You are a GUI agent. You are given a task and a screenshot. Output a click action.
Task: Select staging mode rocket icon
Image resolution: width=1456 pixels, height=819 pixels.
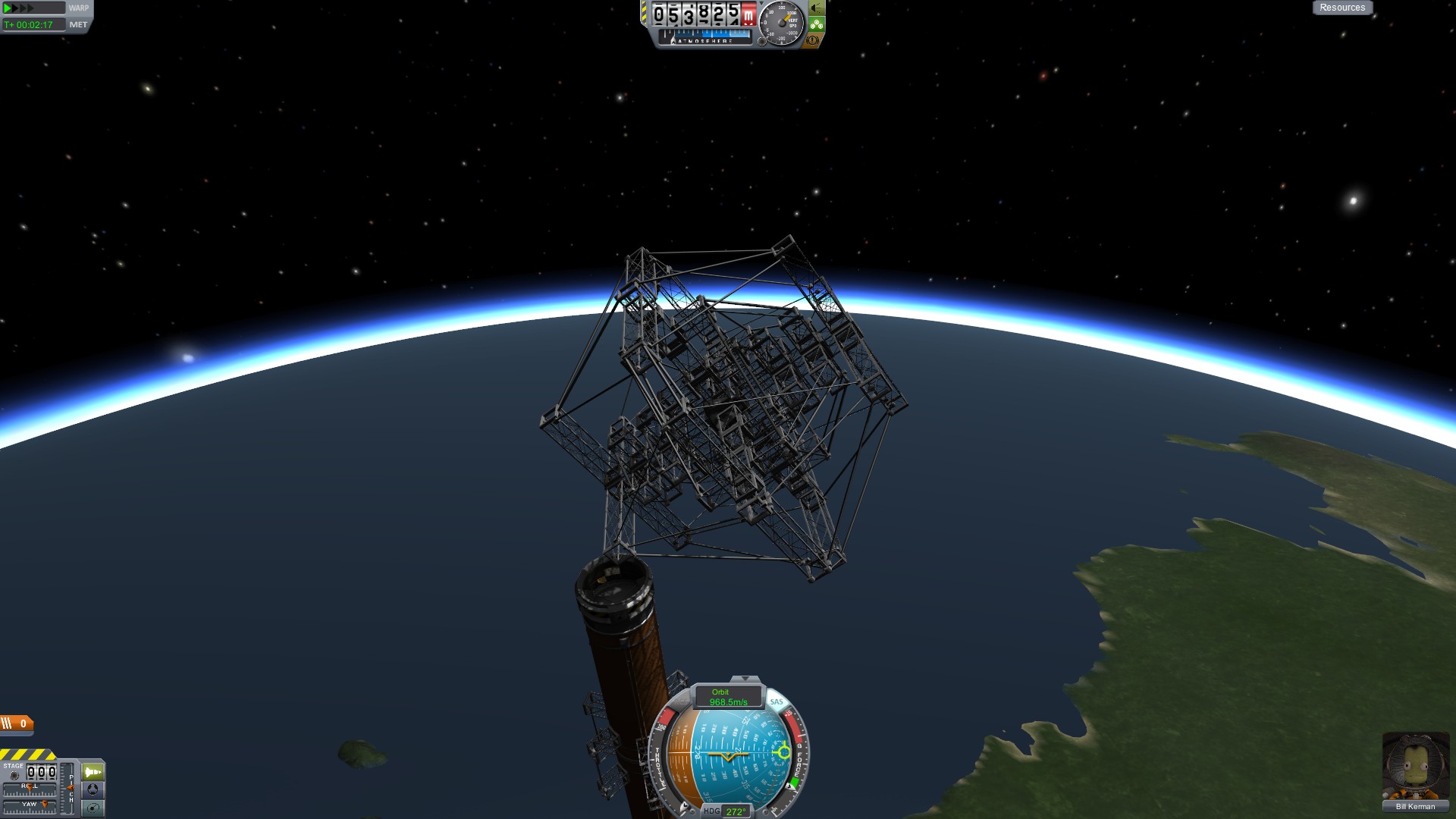tap(93, 772)
